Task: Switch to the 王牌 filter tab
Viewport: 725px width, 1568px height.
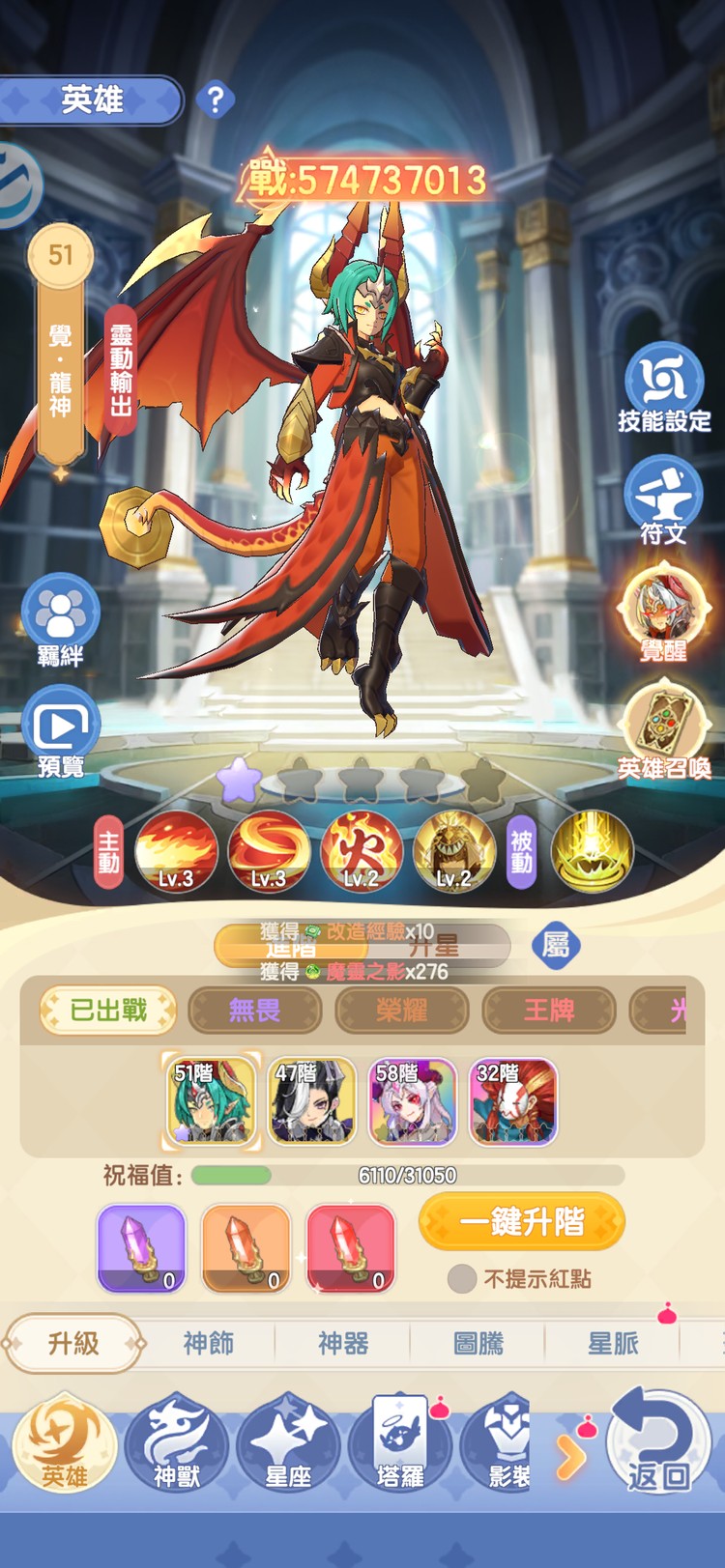Action: (548, 1011)
